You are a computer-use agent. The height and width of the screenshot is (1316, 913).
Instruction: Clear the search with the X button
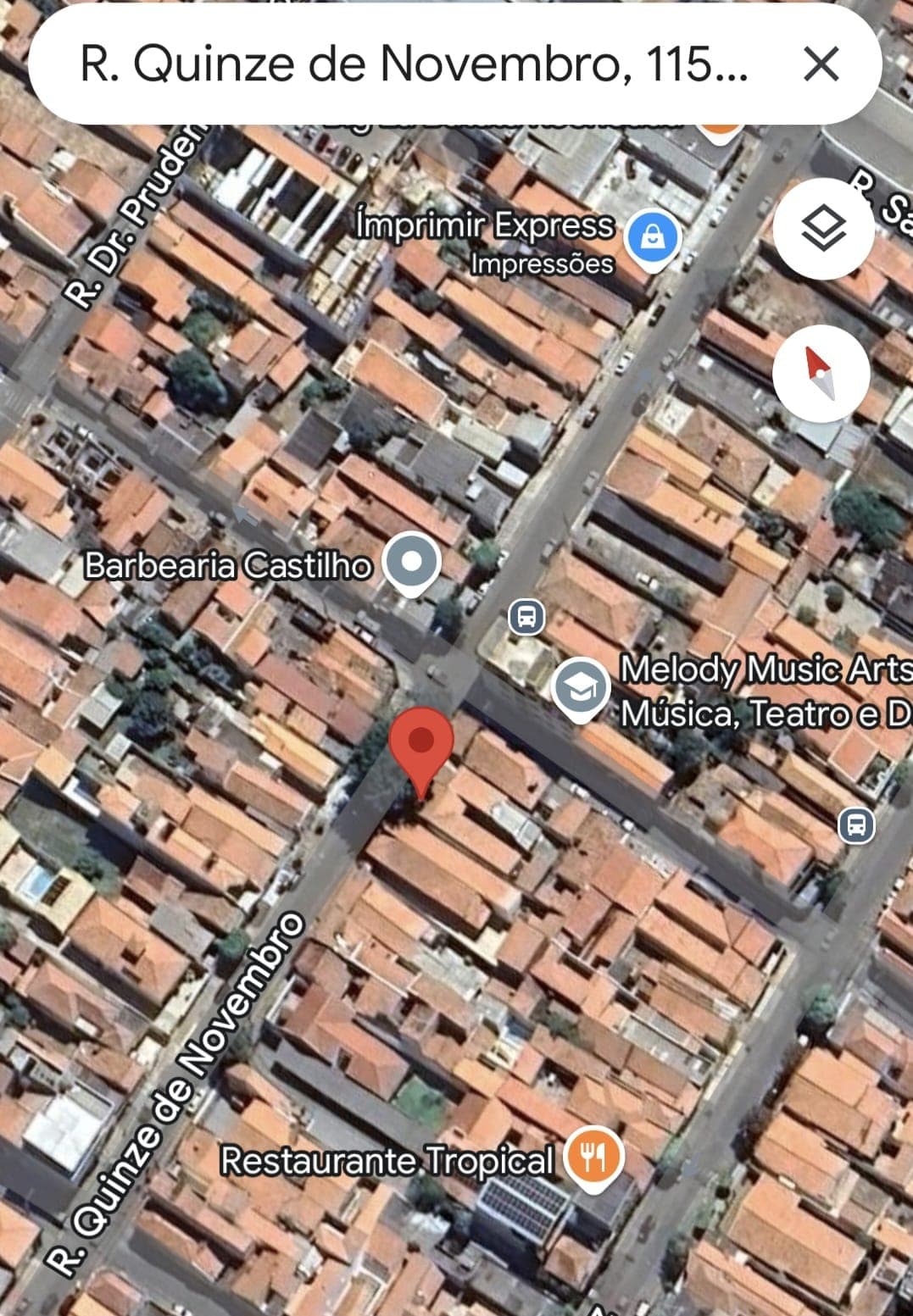point(820,64)
